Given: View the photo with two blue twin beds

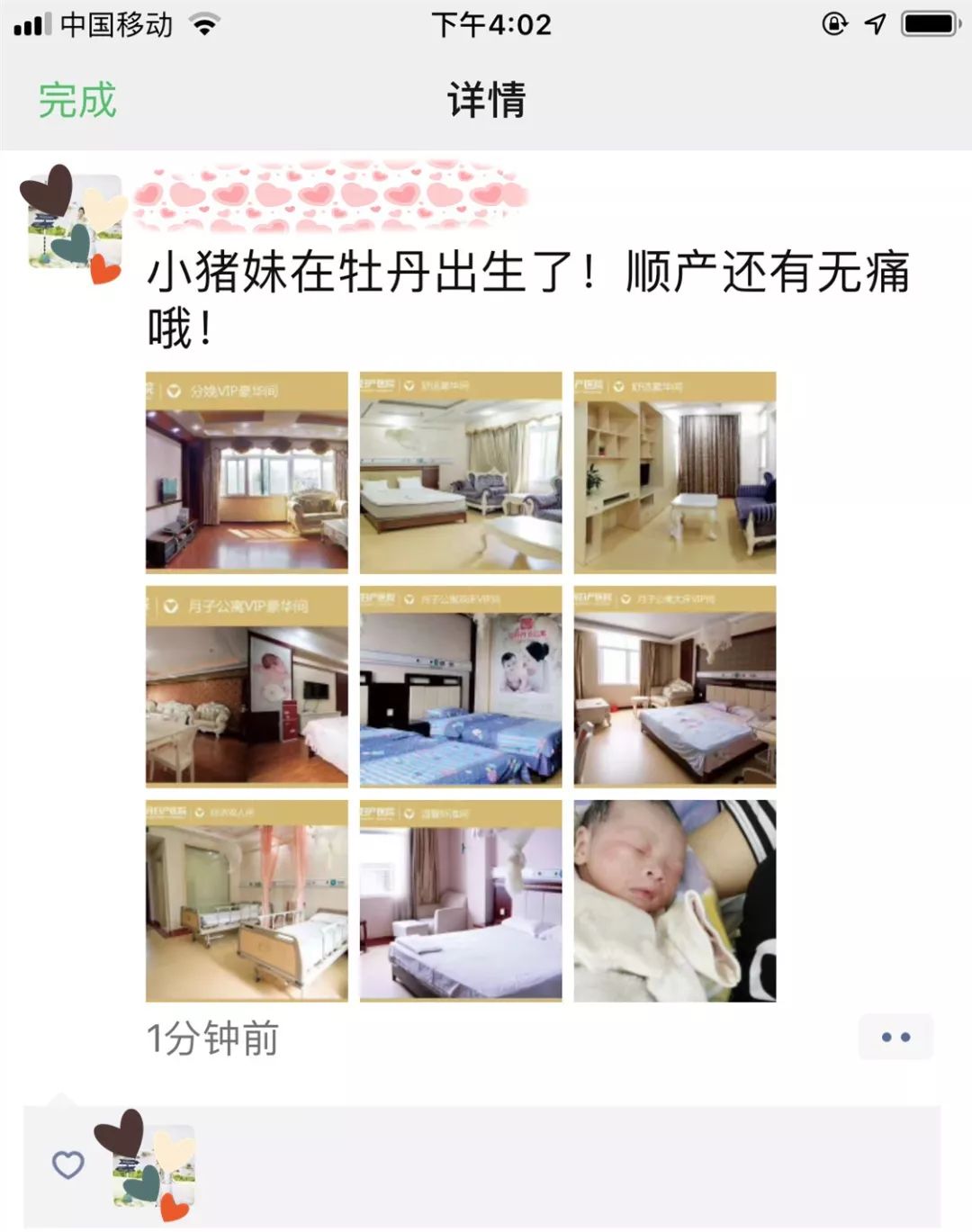Looking at the screenshot, I should pos(461,687).
